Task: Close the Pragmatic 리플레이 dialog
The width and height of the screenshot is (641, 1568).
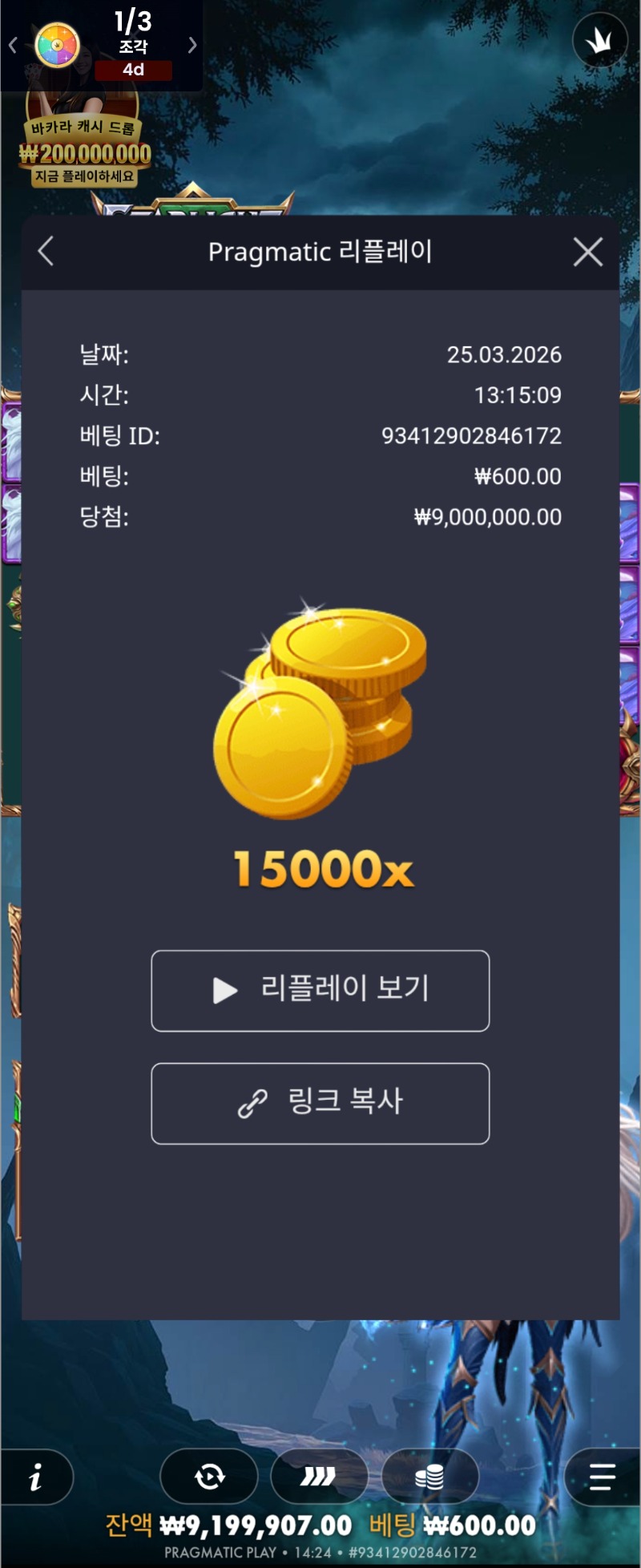Action: [587, 252]
